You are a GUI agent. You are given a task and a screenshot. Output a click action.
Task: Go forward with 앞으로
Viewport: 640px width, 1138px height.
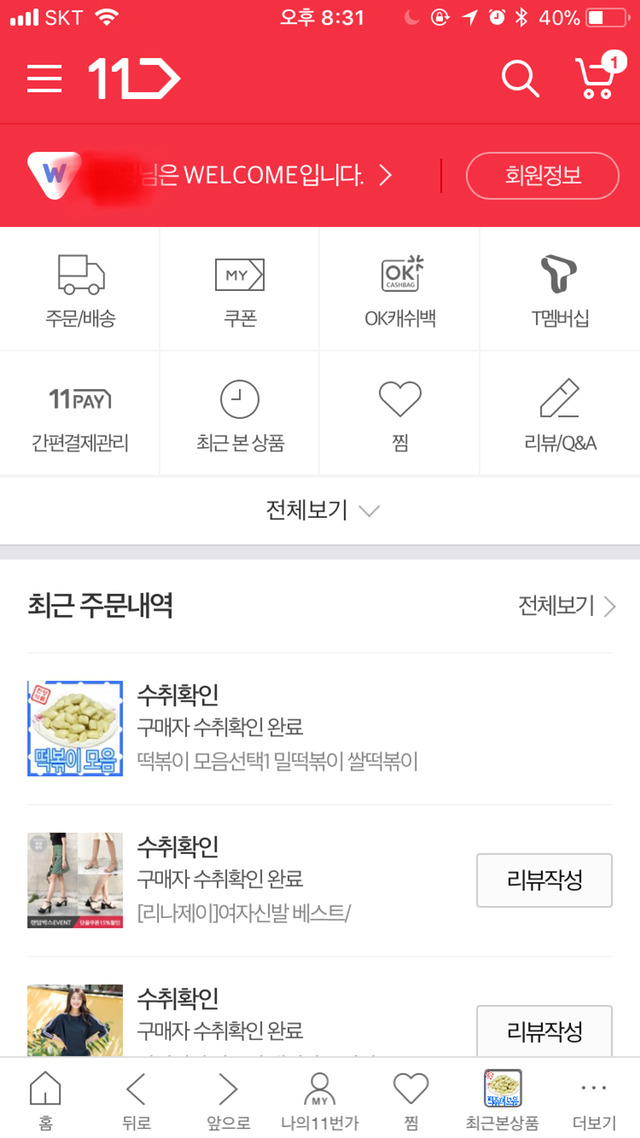[x=228, y=1098]
